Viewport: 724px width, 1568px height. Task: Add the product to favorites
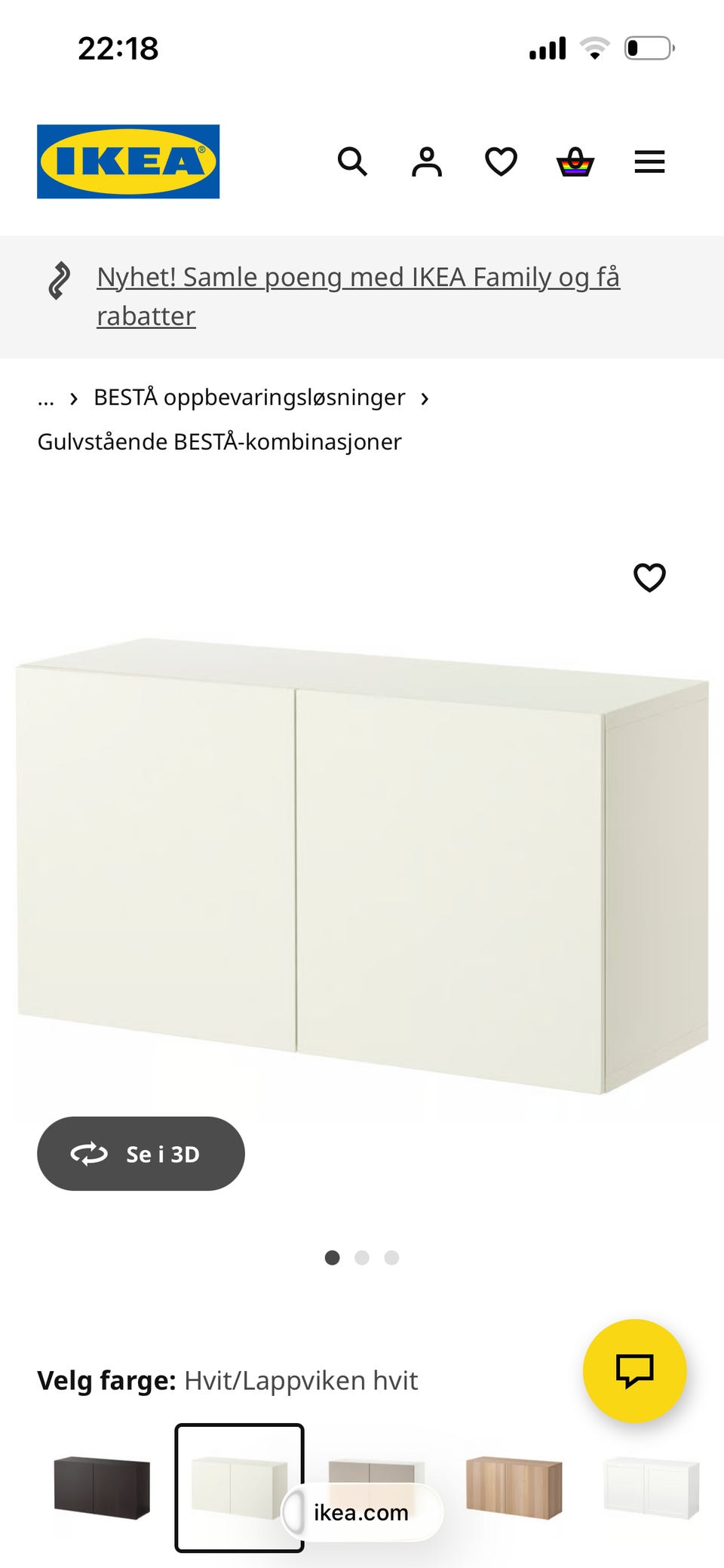[x=649, y=578]
